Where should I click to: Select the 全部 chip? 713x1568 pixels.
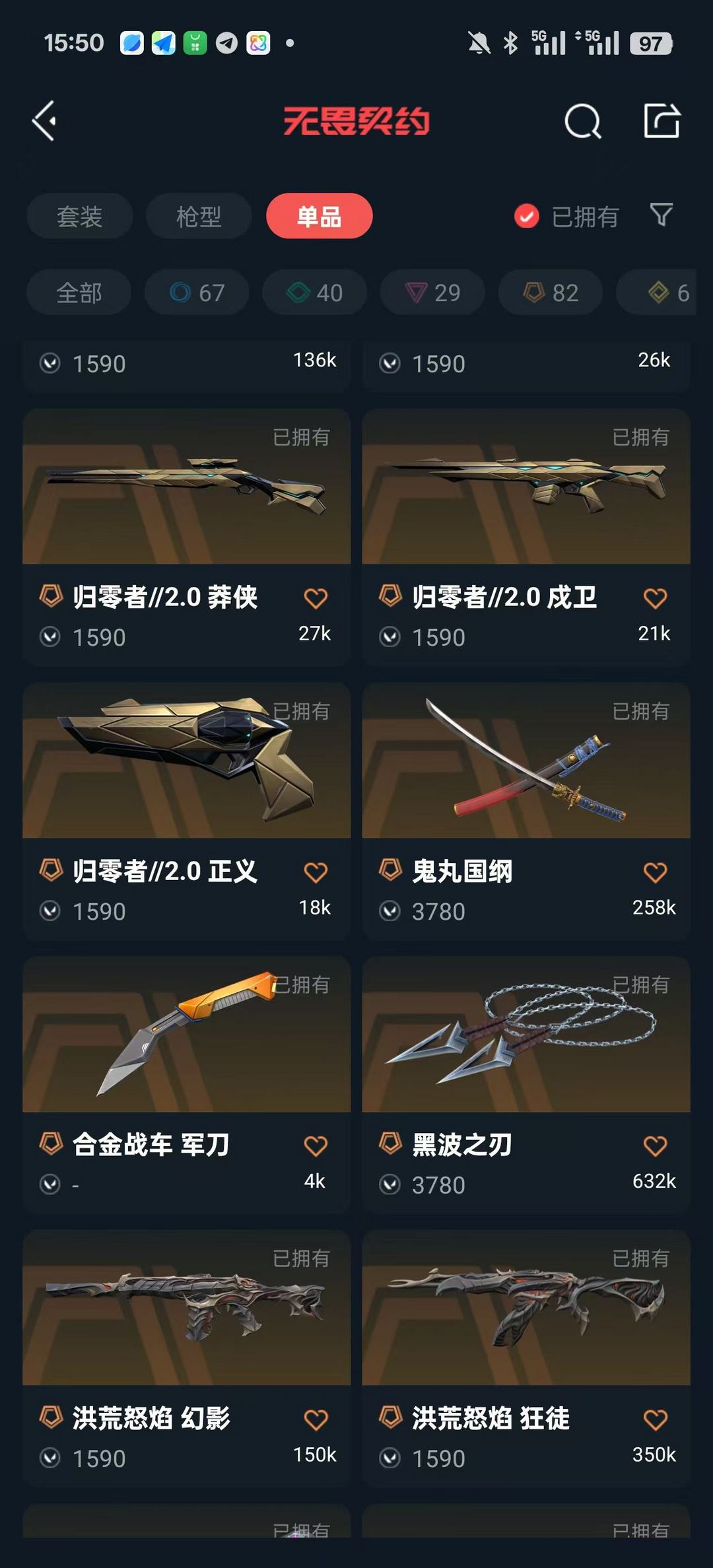79,292
